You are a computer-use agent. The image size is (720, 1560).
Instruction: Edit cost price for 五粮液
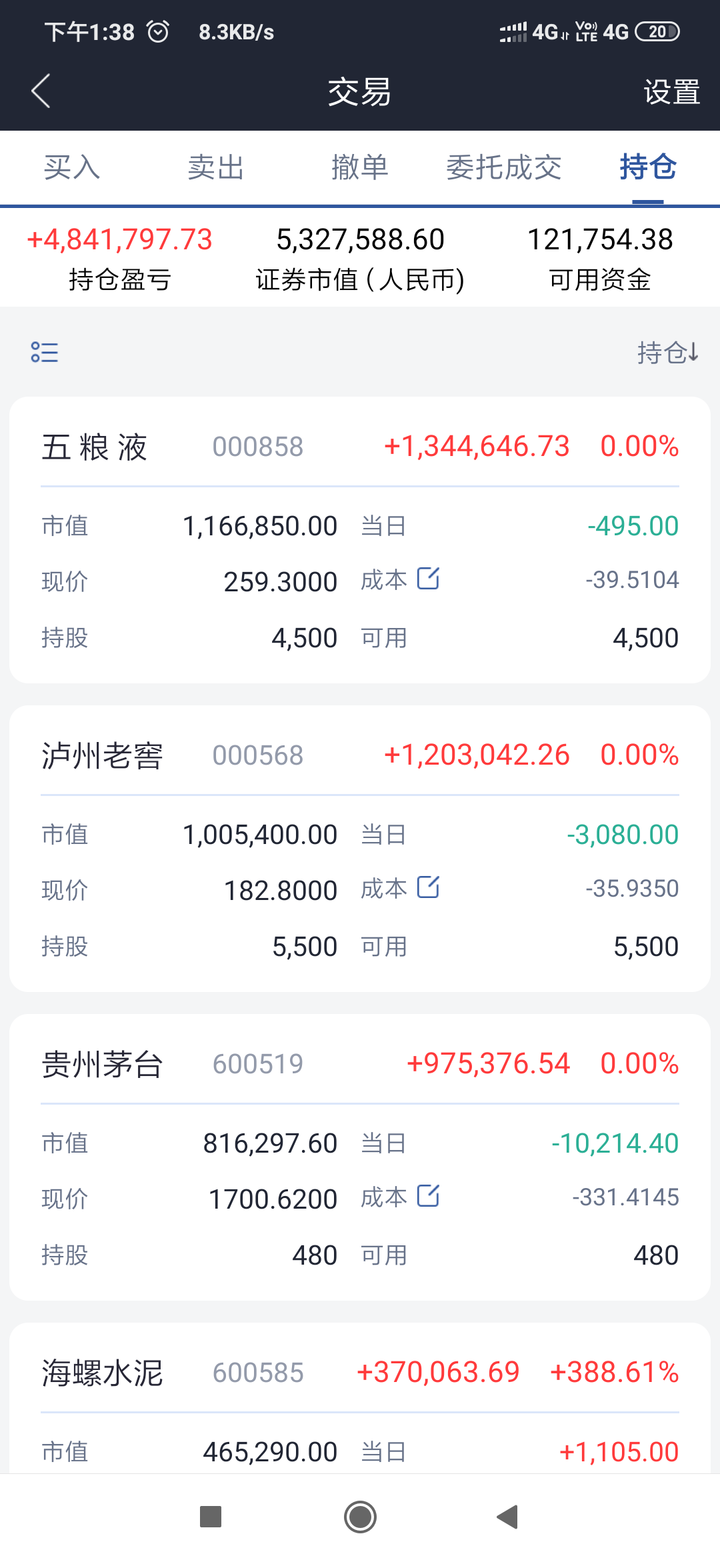(x=428, y=578)
